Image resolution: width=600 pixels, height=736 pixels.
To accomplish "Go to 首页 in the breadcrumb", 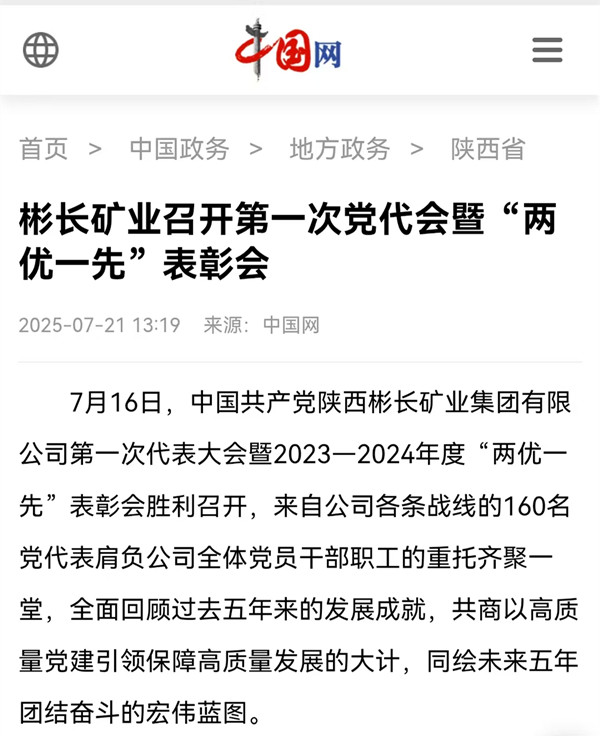I will [x=44, y=149].
